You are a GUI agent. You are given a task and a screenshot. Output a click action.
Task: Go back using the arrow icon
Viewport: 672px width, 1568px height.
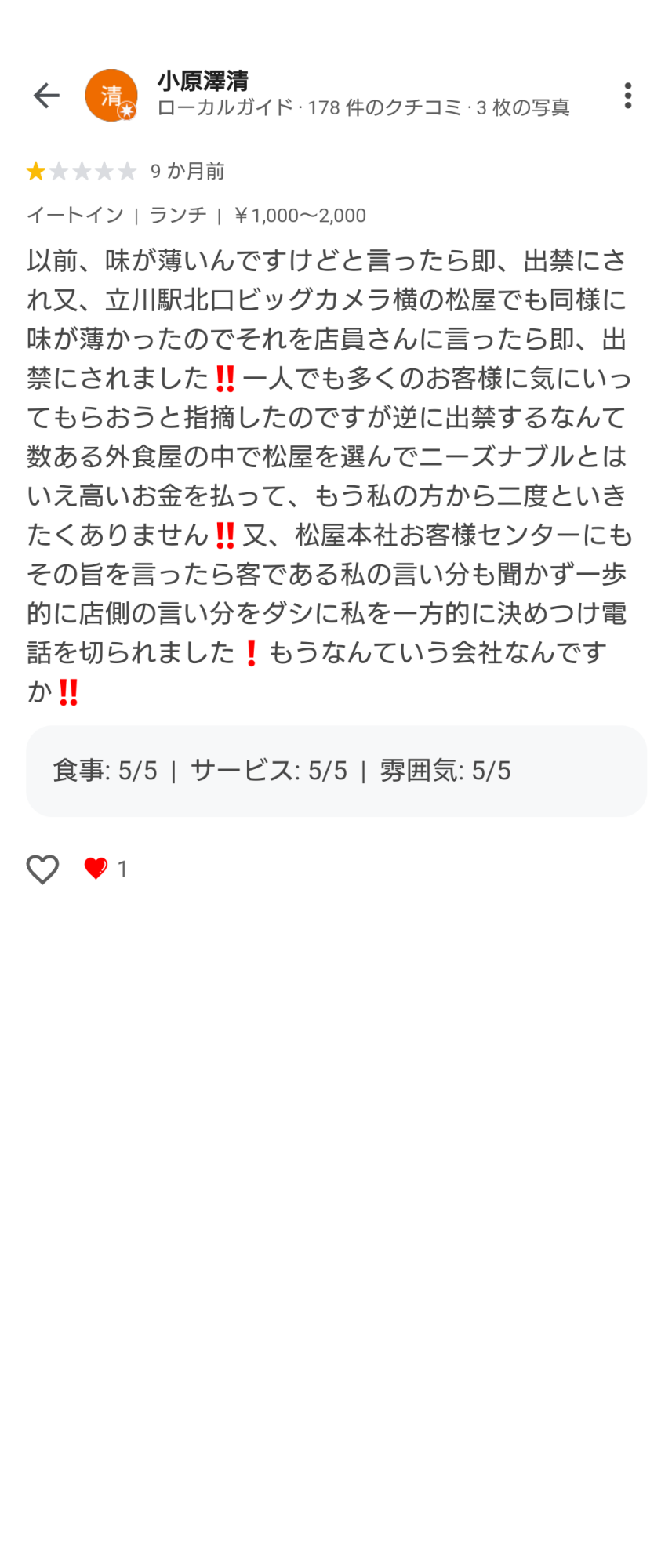[x=46, y=96]
